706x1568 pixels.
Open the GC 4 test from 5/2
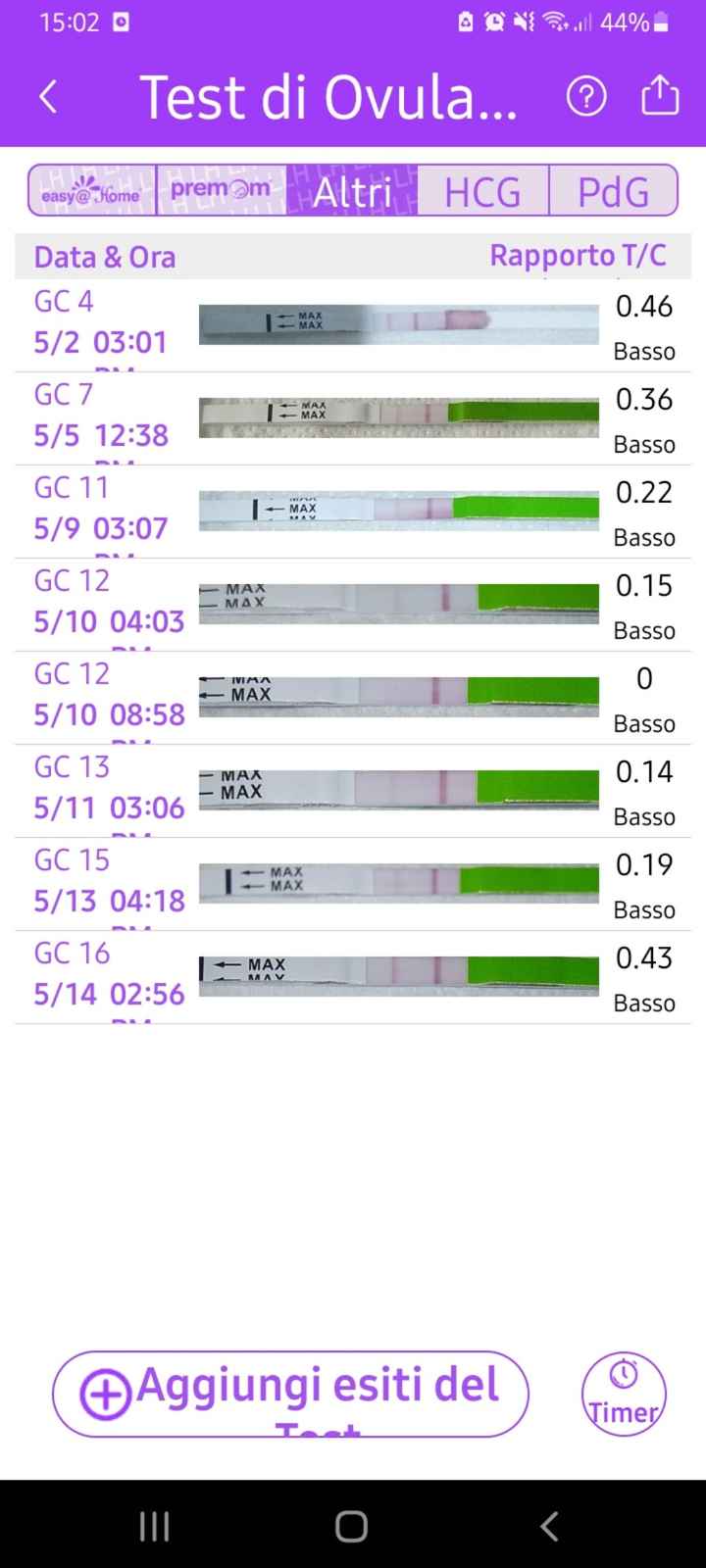(x=353, y=325)
